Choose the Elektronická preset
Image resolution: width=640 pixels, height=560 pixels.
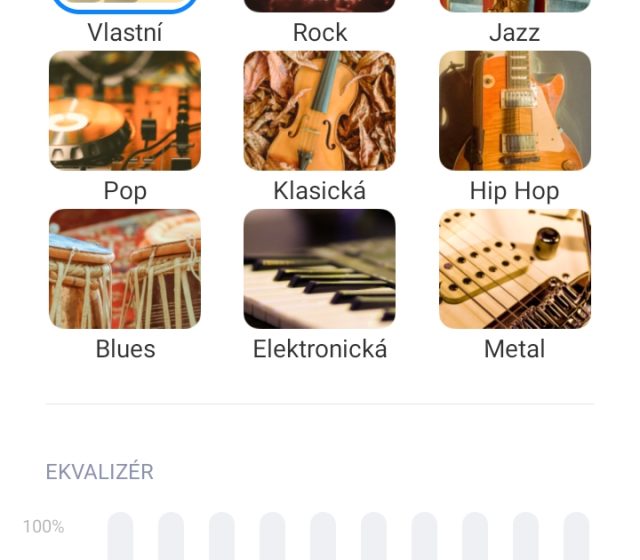tap(320, 269)
